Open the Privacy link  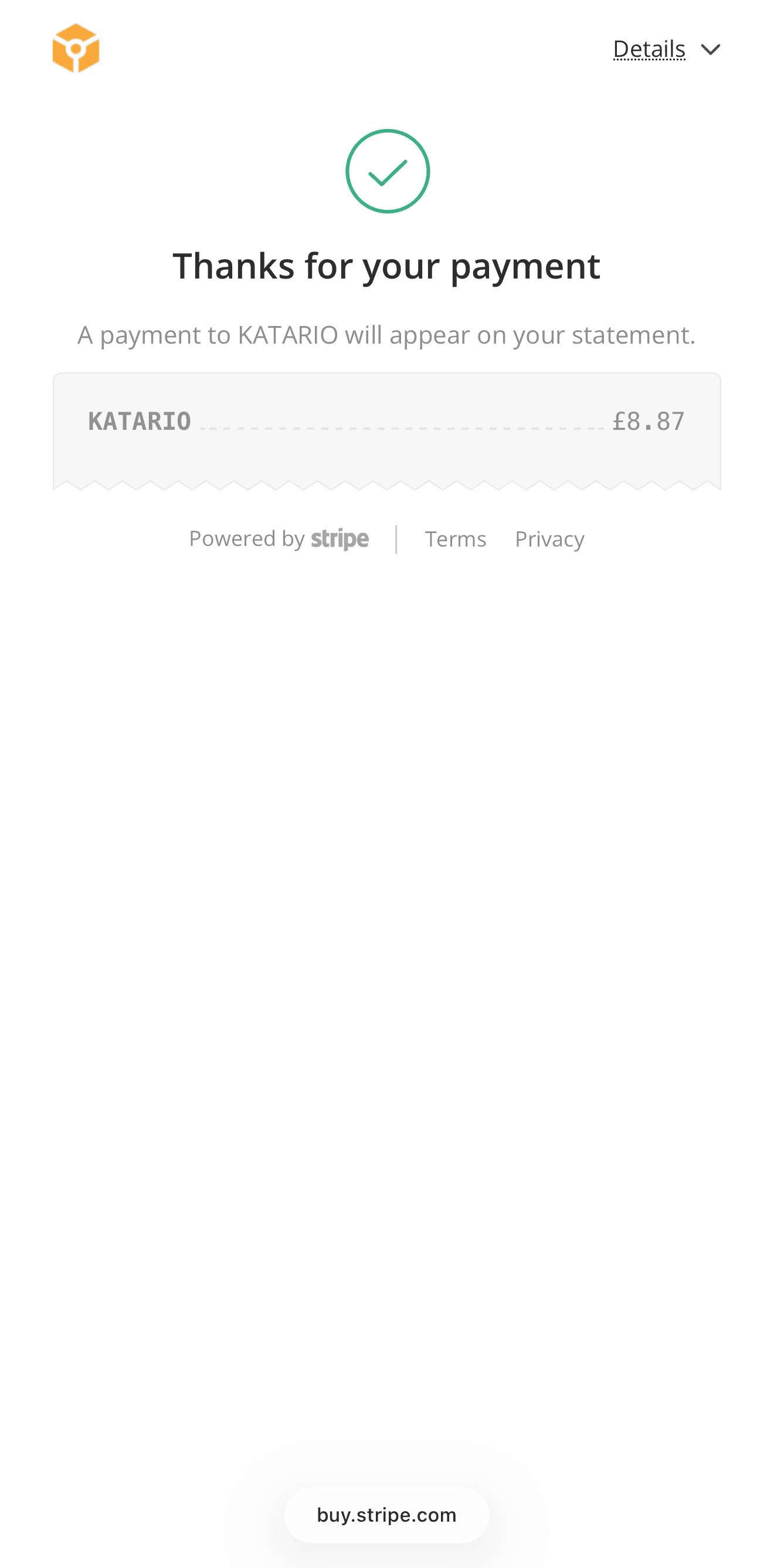coord(549,539)
